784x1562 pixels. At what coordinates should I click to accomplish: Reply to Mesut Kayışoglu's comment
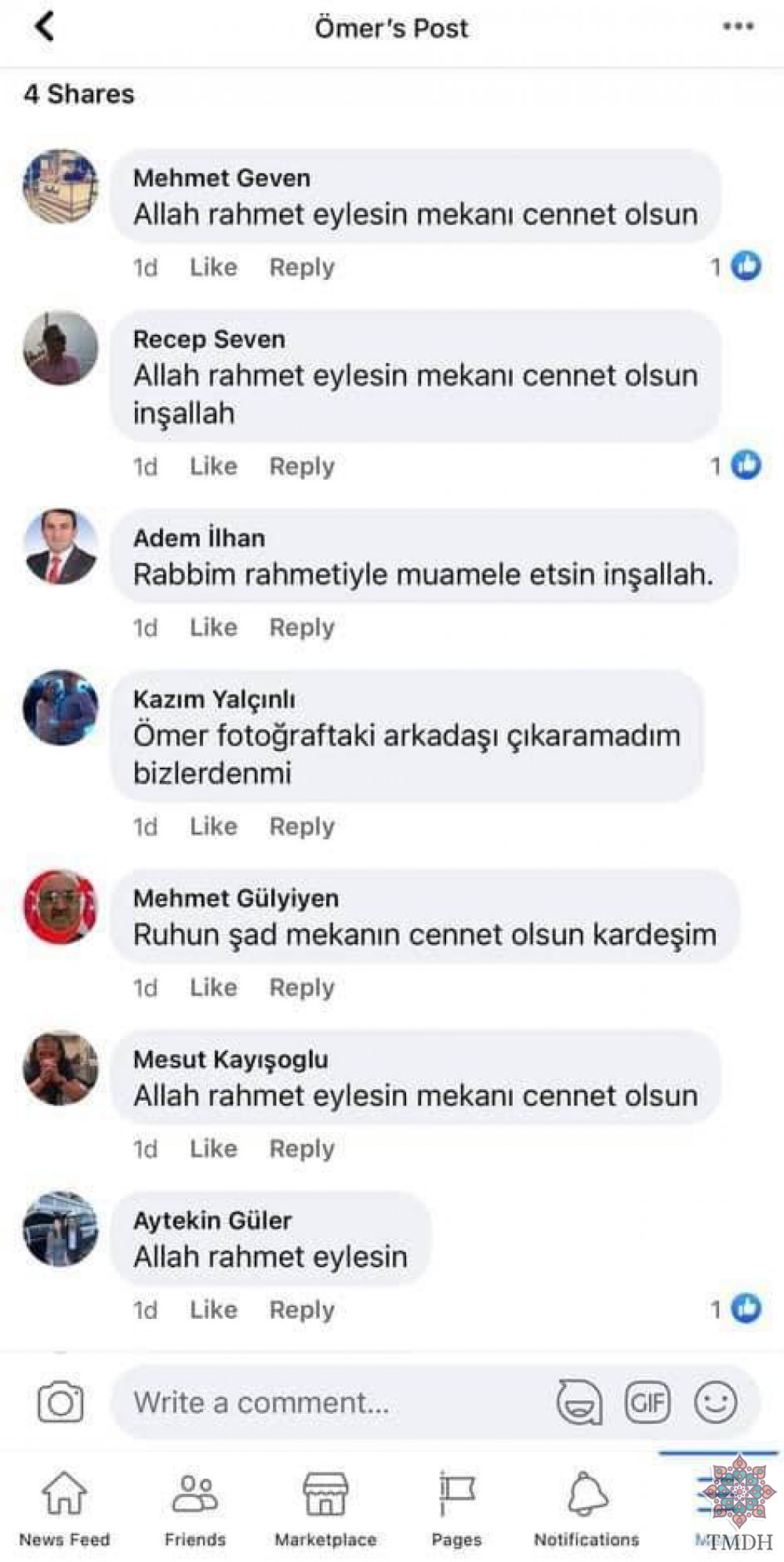click(302, 1149)
